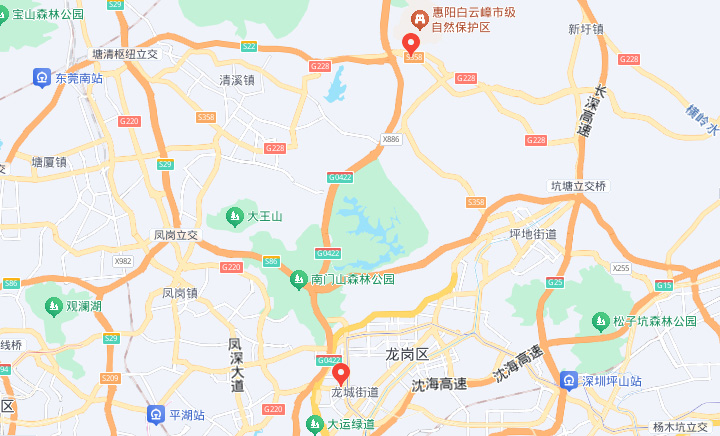The height and width of the screenshot is (436, 720).
Task: Open the 松子坑森林公园 park marker
Action: point(600,321)
